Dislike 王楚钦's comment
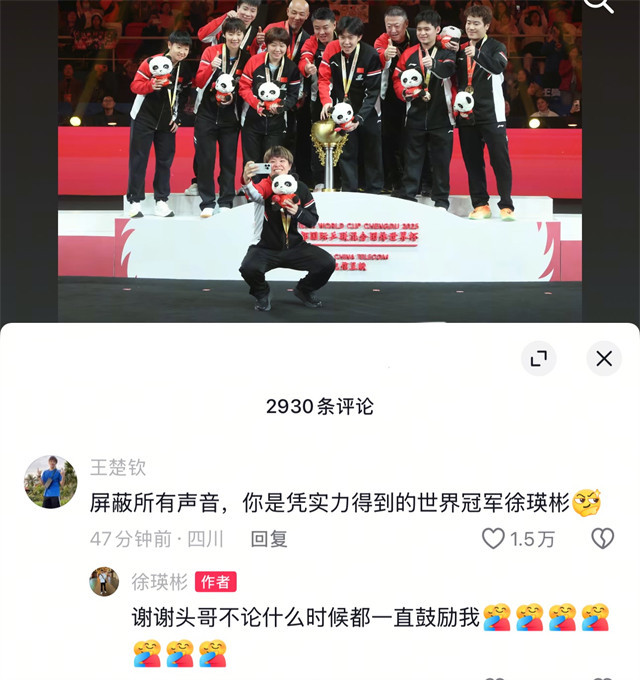The width and height of the screenshot is (640, 680). 602,539
